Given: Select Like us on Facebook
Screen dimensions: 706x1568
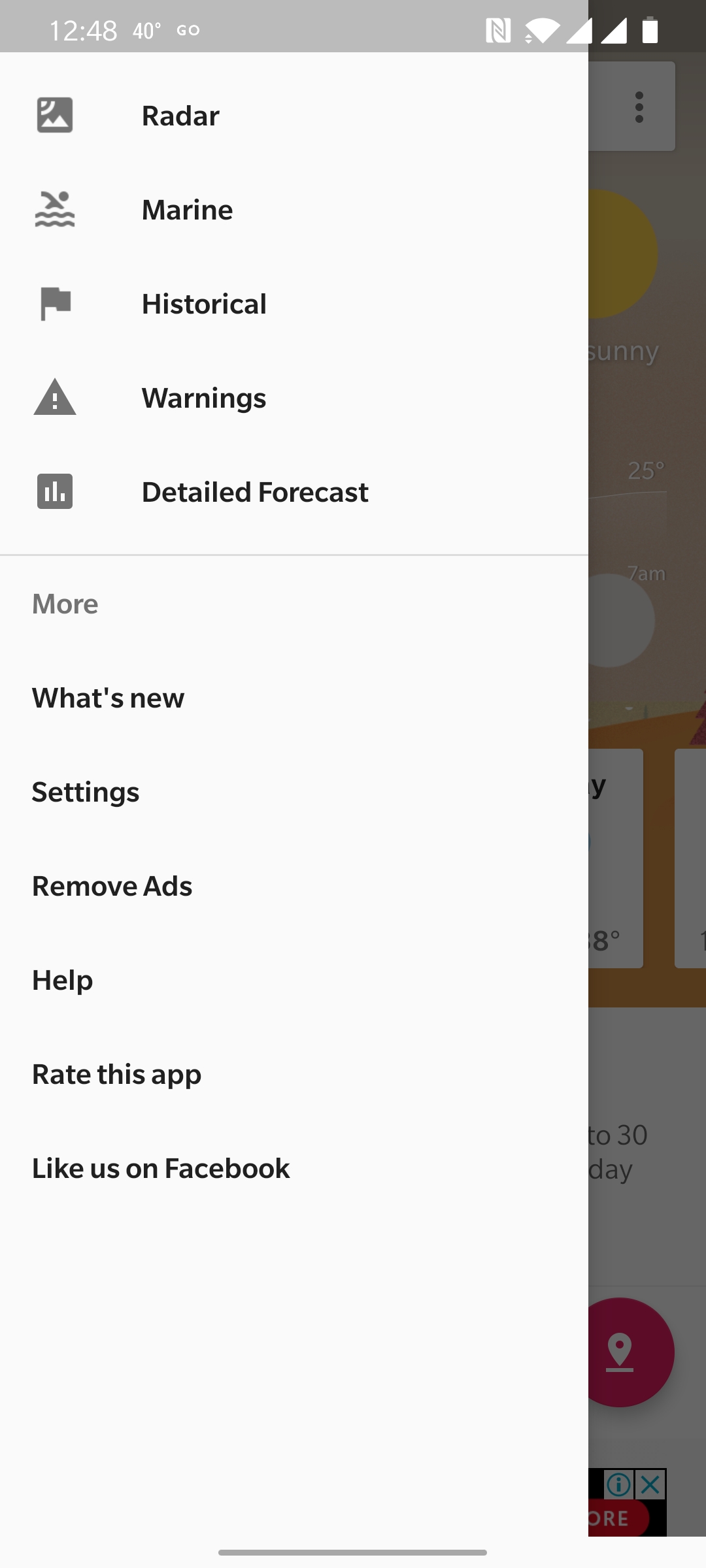Looking at the screenshot, I should point(294,1168).
